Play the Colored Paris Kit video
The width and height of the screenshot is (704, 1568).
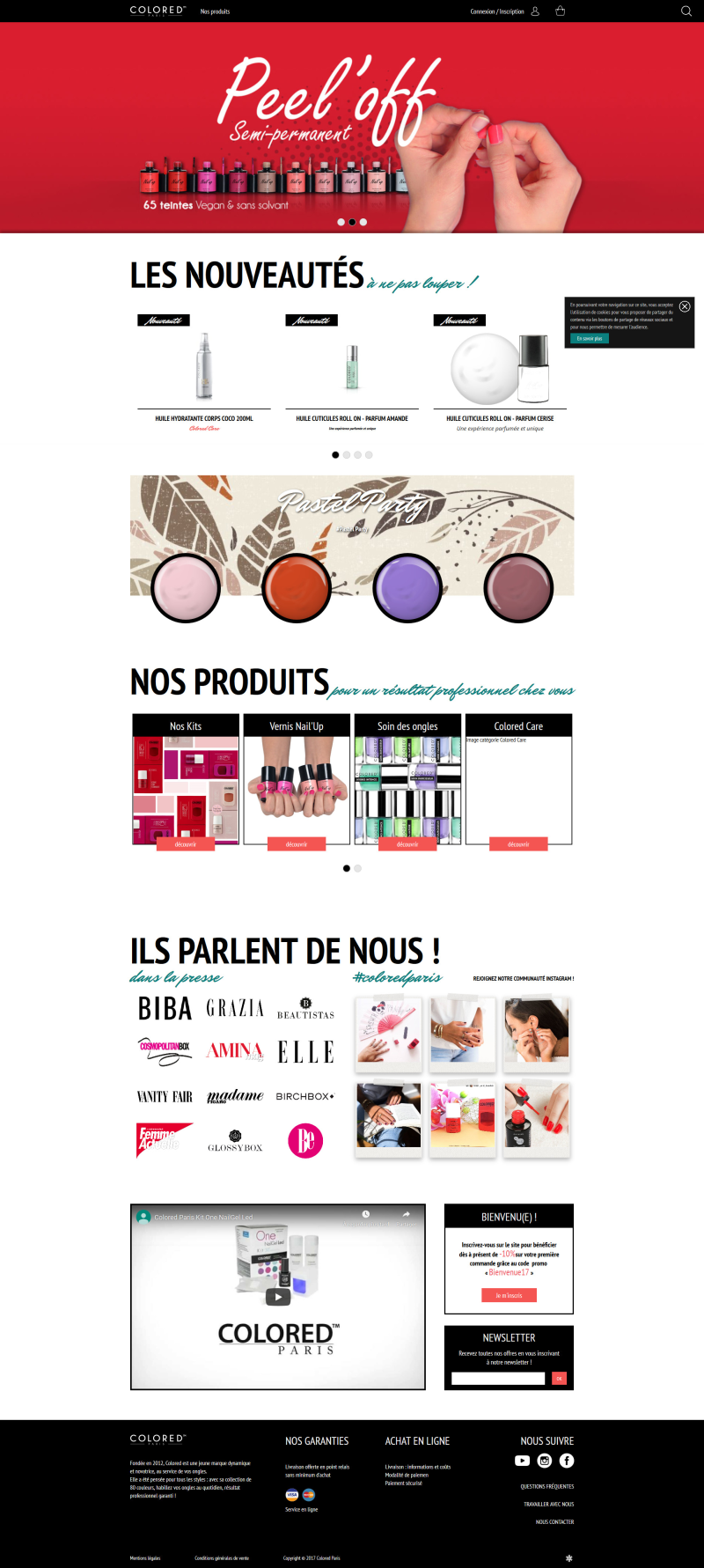tap(278, 1296)
